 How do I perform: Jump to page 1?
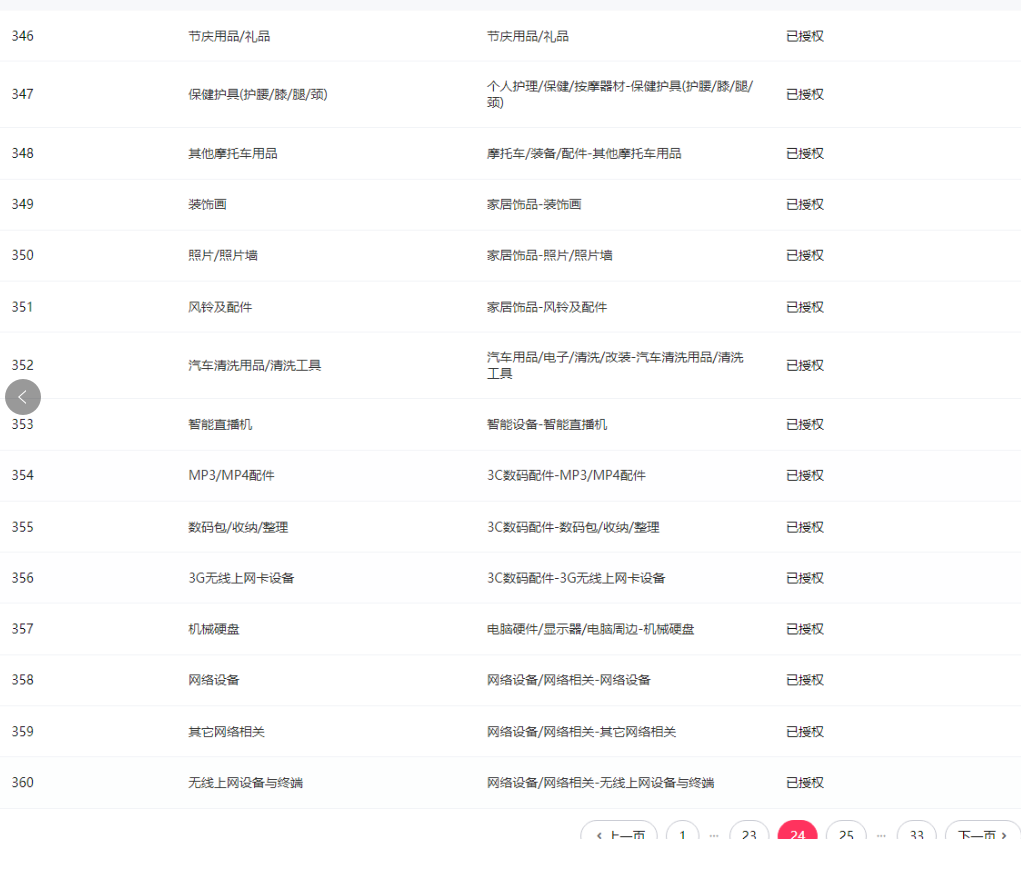tap(682, 834)
